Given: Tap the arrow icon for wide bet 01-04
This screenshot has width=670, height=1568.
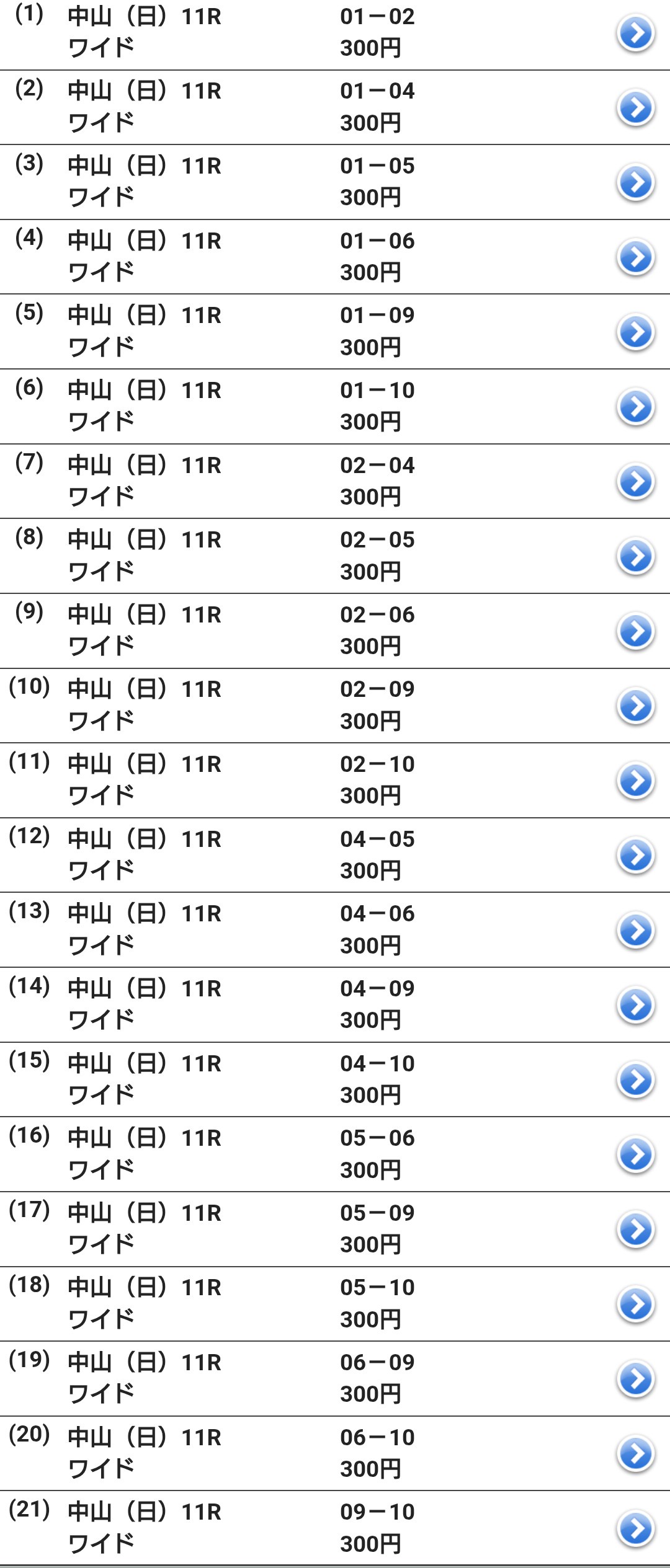Looking at the screenshot, I should tap(636, 108).
